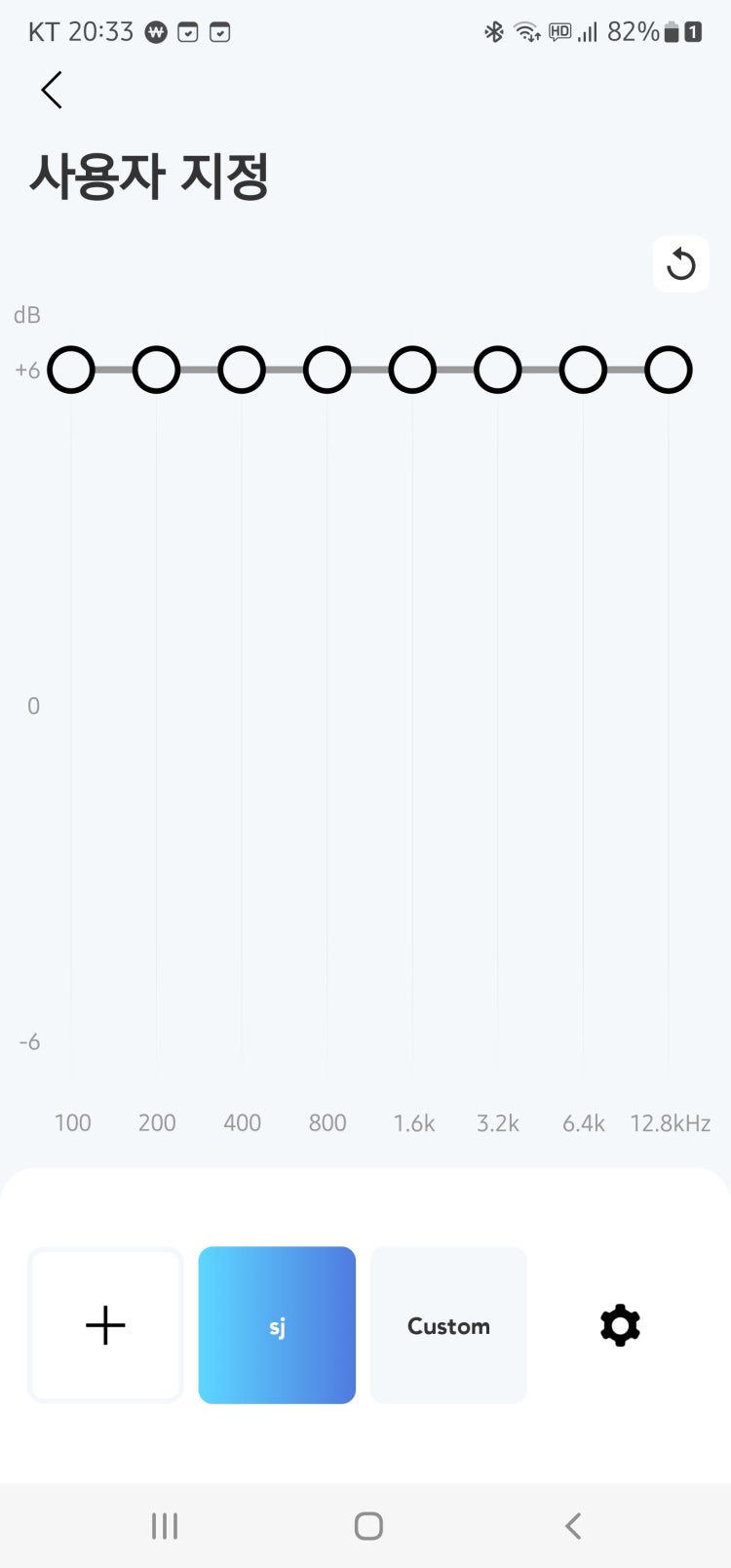This screenshot has width=731, height=1568.
Task: Tap the 3.2k band slider handle
Action: click(498, 371)
